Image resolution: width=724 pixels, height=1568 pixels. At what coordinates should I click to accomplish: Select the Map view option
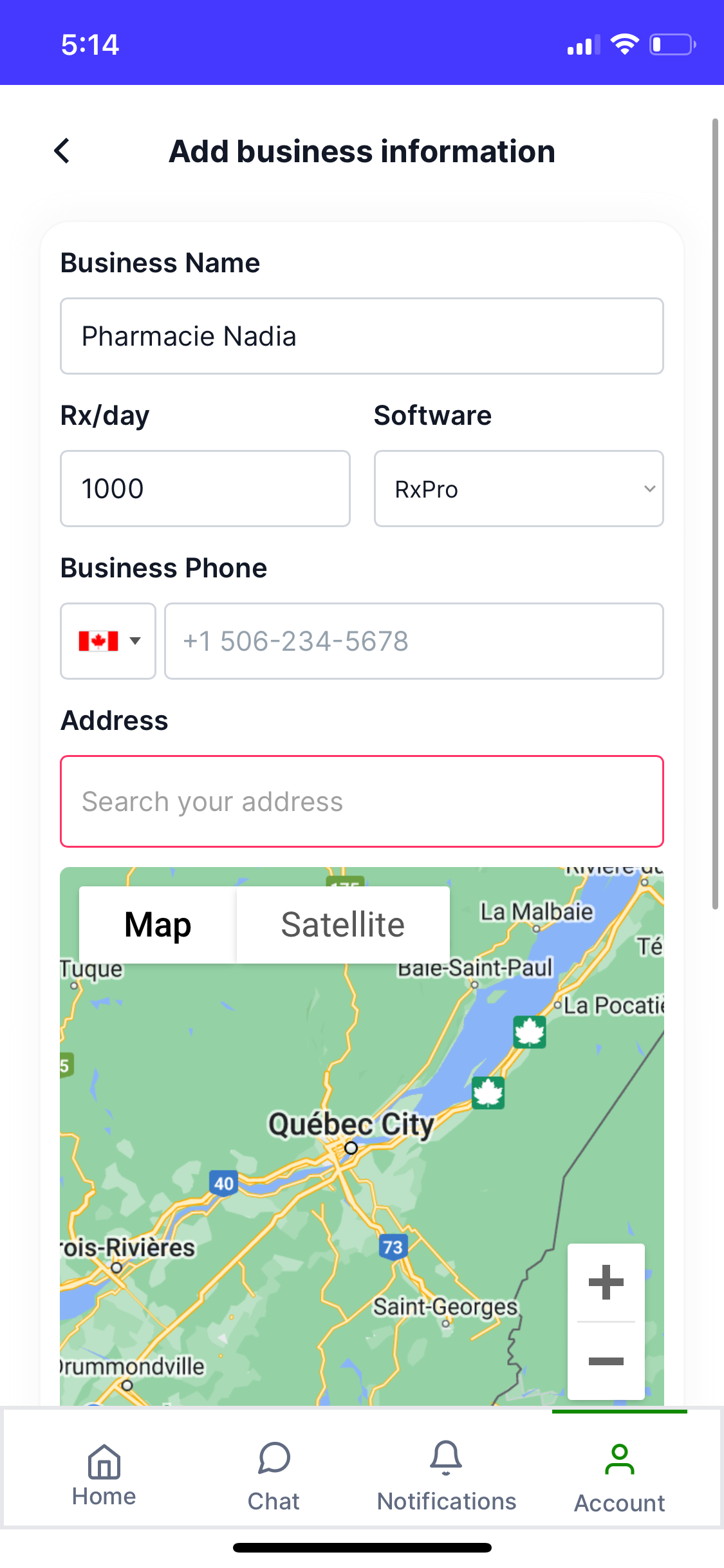(x=158, y=925)
